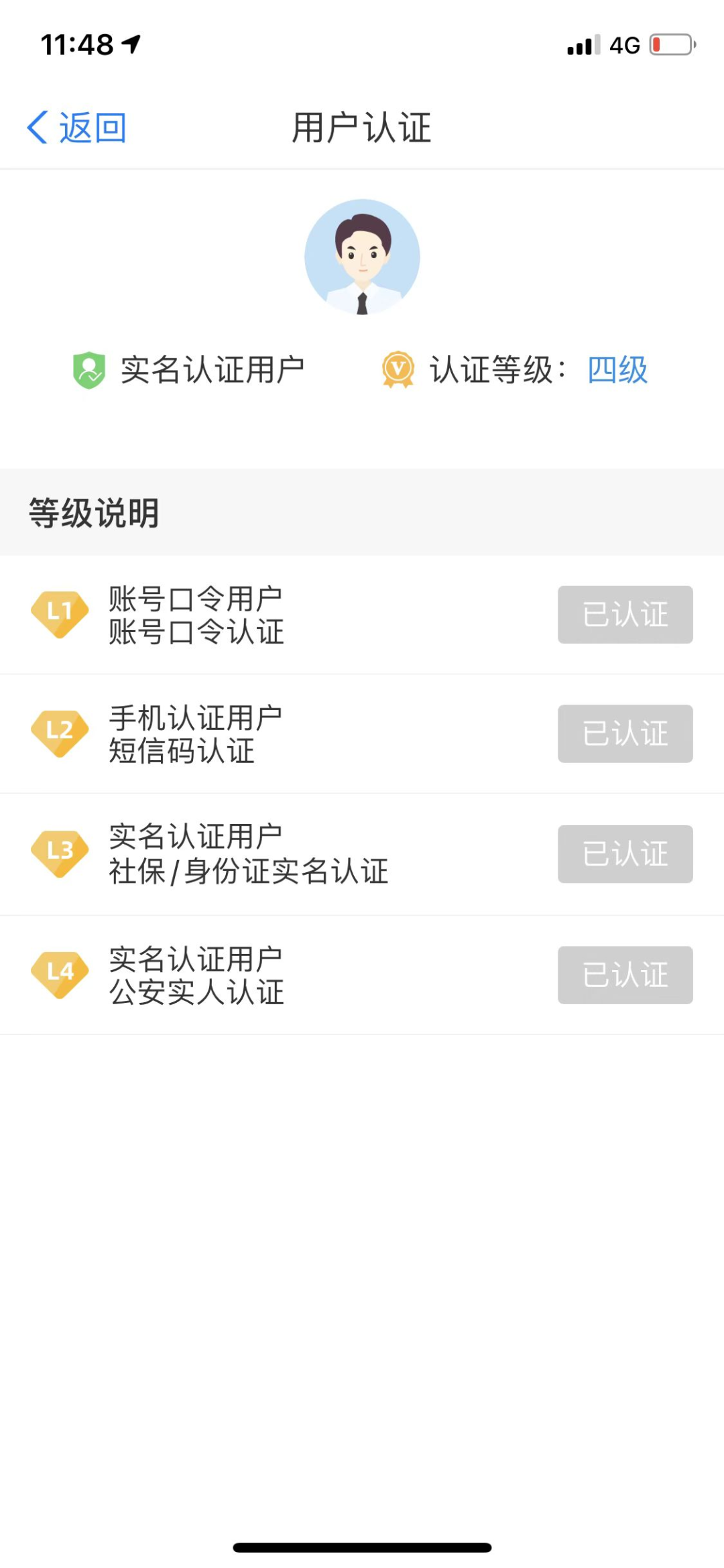Image resolution: width=724 pixels, height=1568 pixels.
Task: Tap 已认证 beside L3 社保/身份证实名认证
Action: point(625,854)
